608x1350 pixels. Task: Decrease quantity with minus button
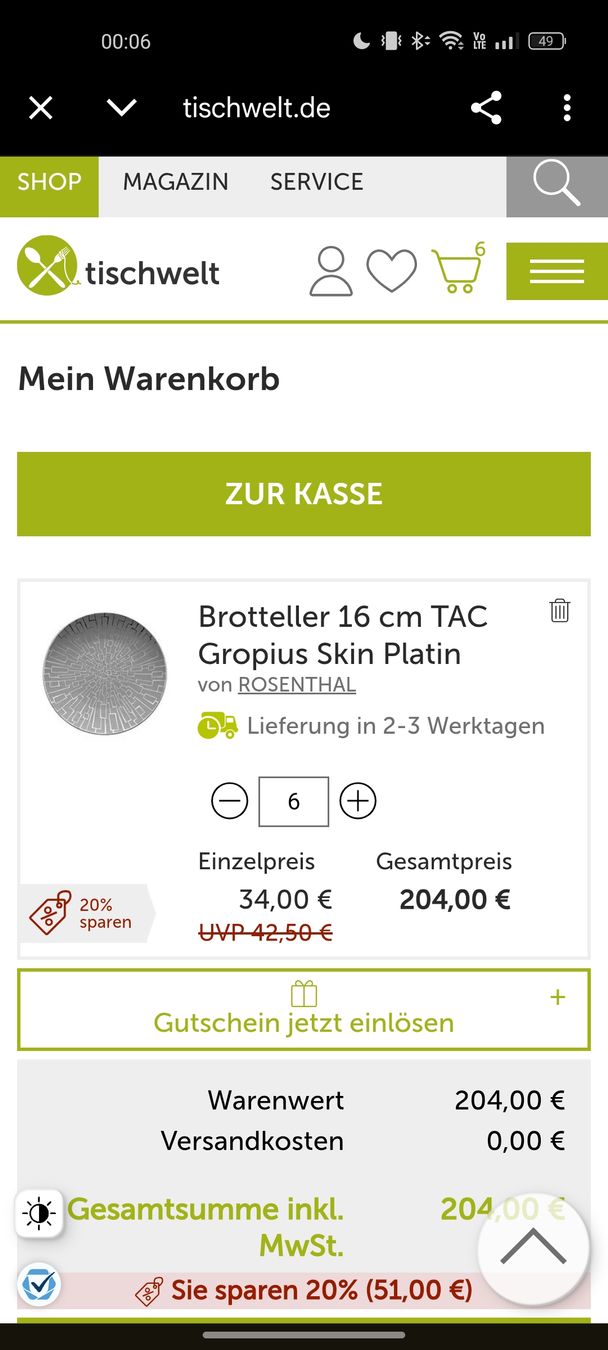tap(230, 801)
